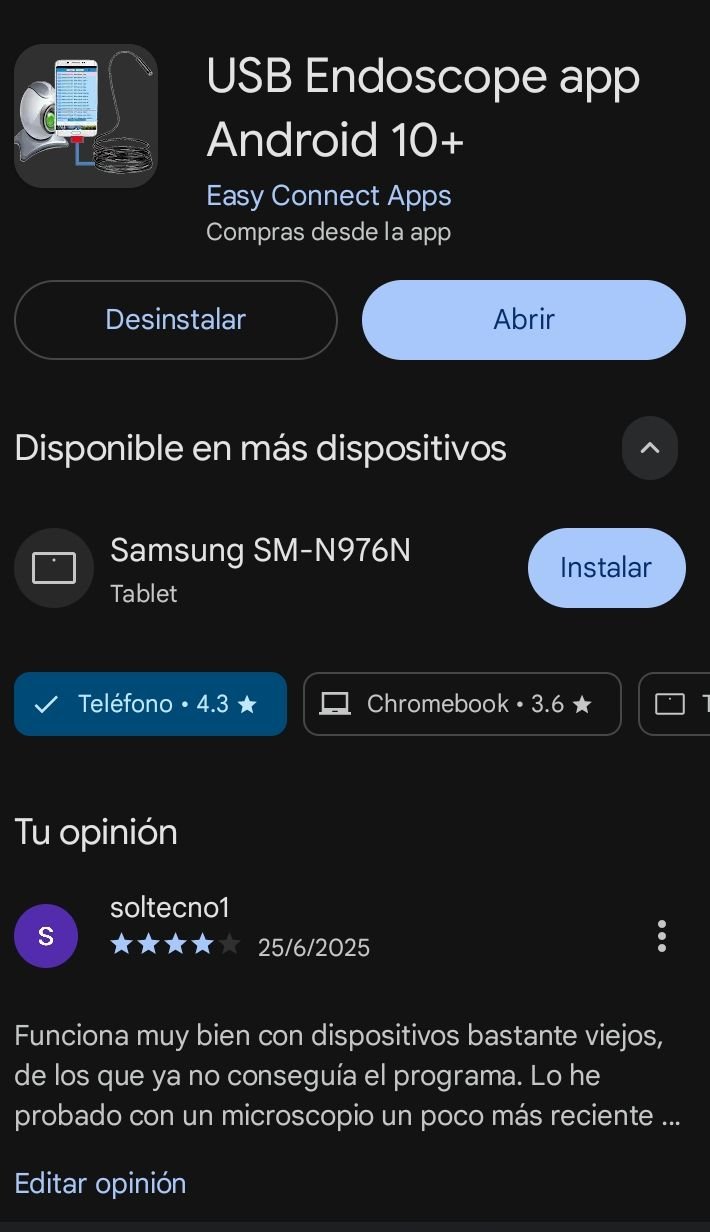Tap Editar opinión link

coord(100,1183)
